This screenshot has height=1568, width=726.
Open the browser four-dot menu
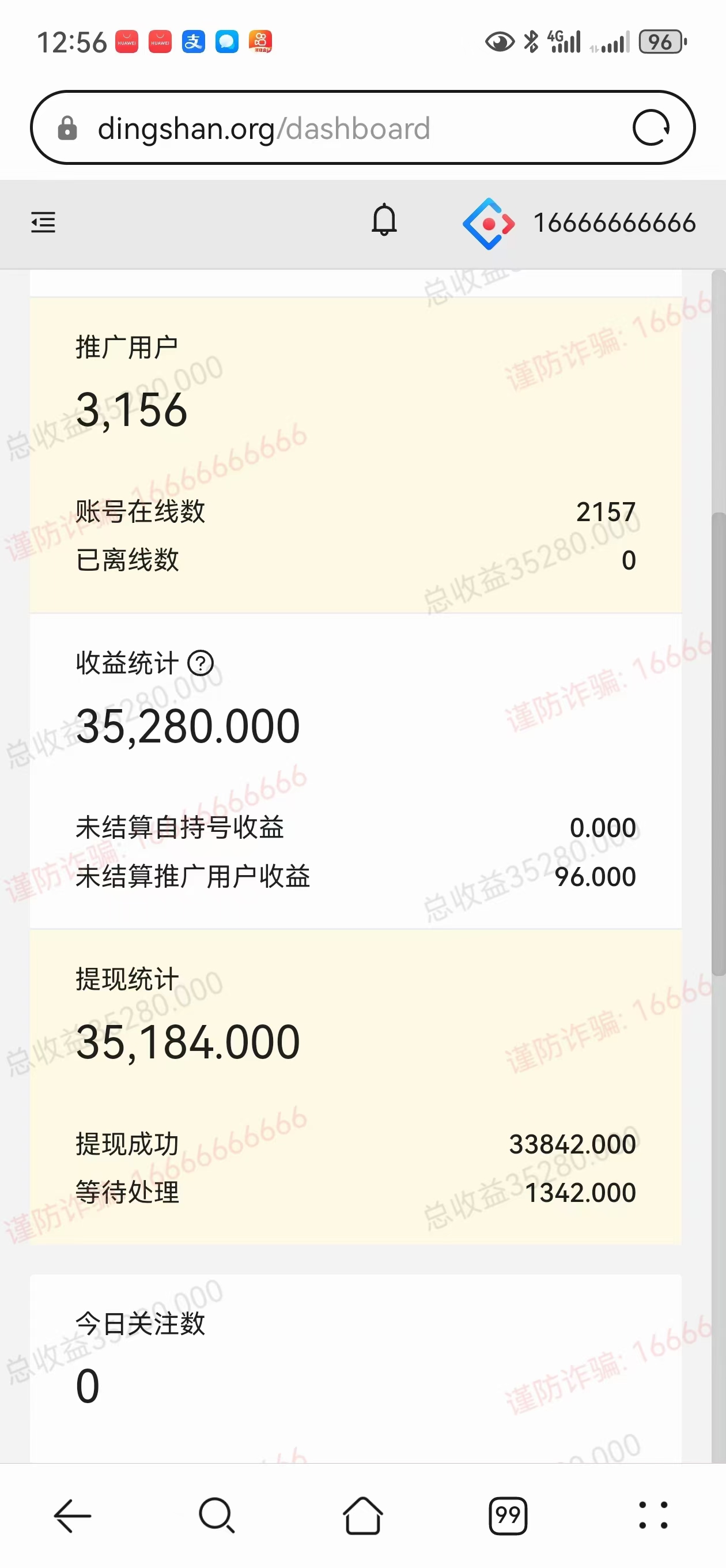[x=653, y=1516]
